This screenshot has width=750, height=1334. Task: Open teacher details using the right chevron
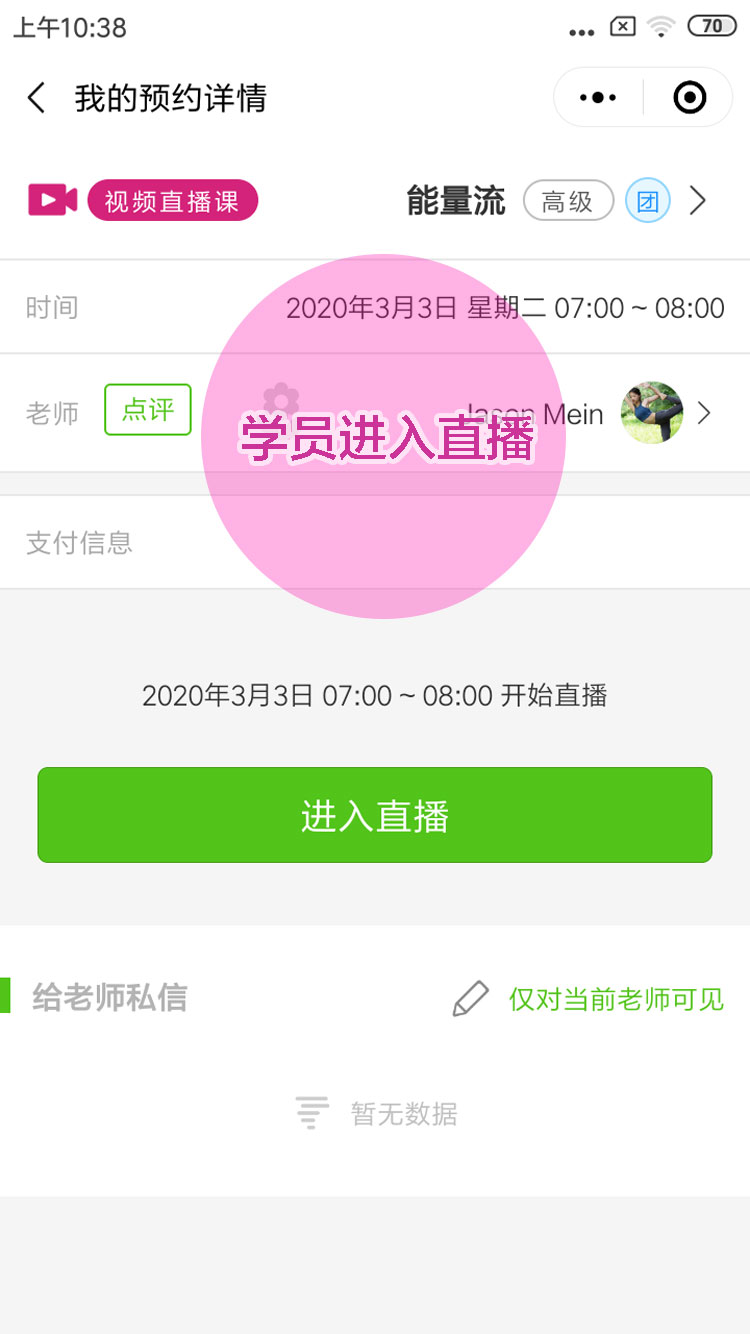pos(704,413)
